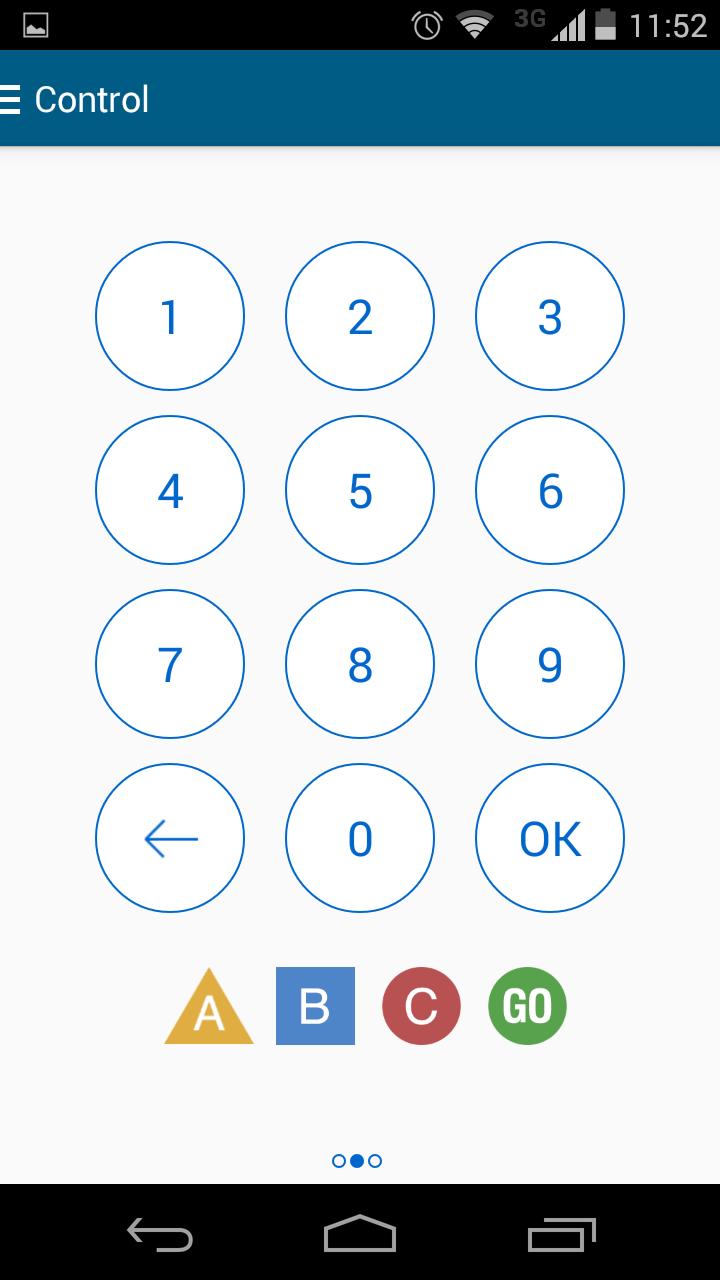Enter digit 2 on the keypad
Screen dimensions: 720x1280
(x=360, y=316)
